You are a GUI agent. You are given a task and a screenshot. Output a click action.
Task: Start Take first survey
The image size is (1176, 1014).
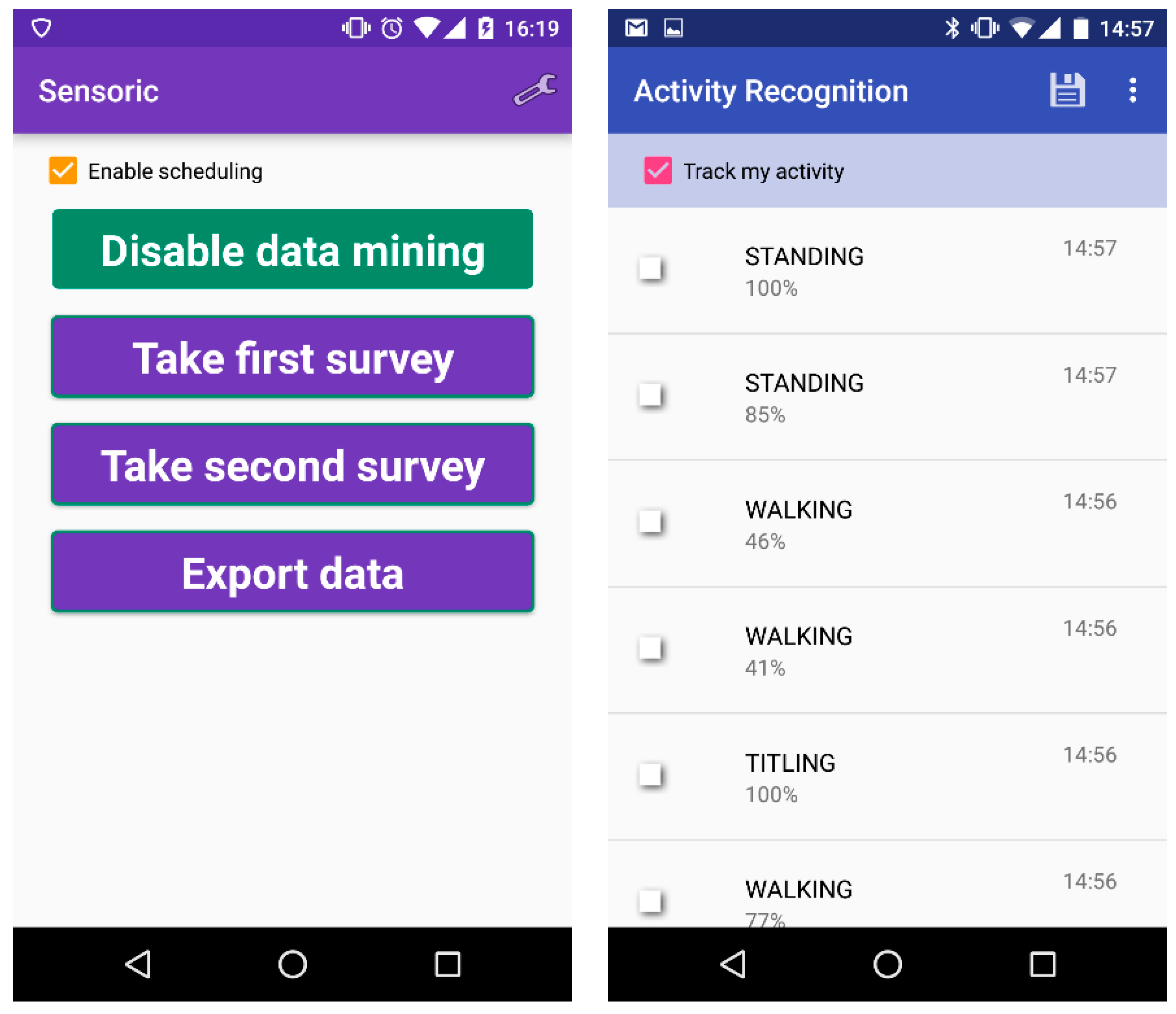tap(292, 357)
